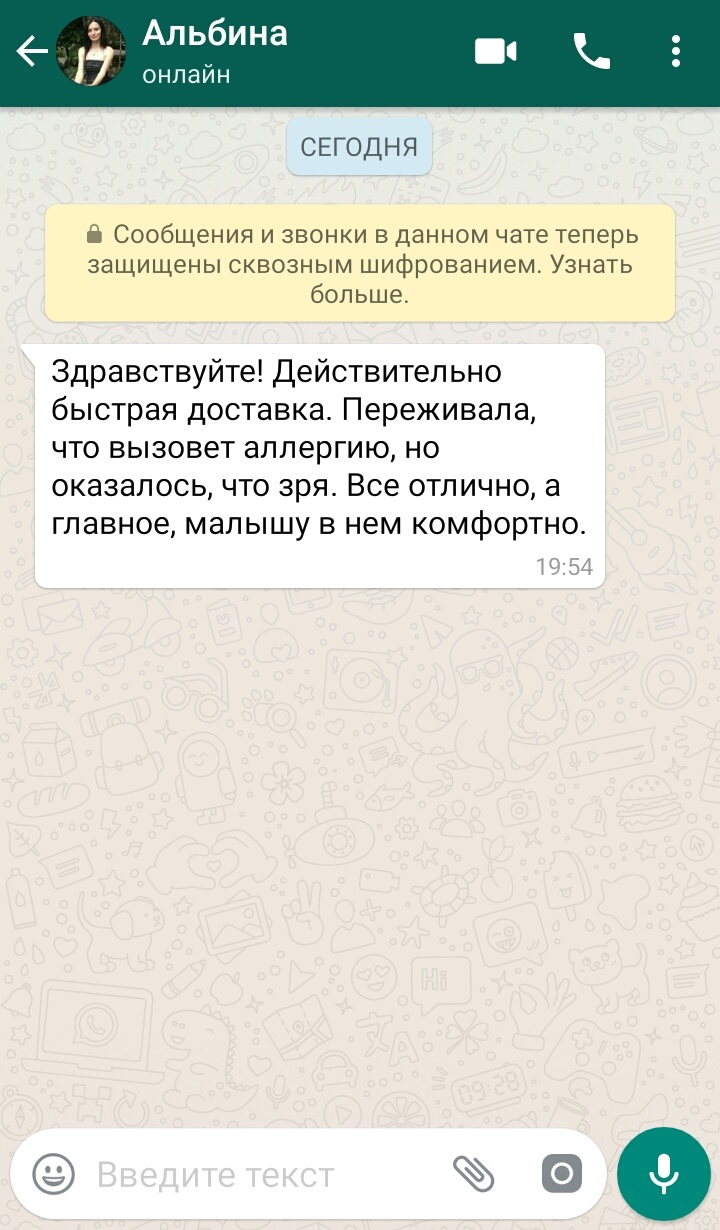Image resolution: width=720 pixels, height=1230 pixels.
Task: Open the emoji picker
Action: pyautogui.click(x=54, y=1173)
